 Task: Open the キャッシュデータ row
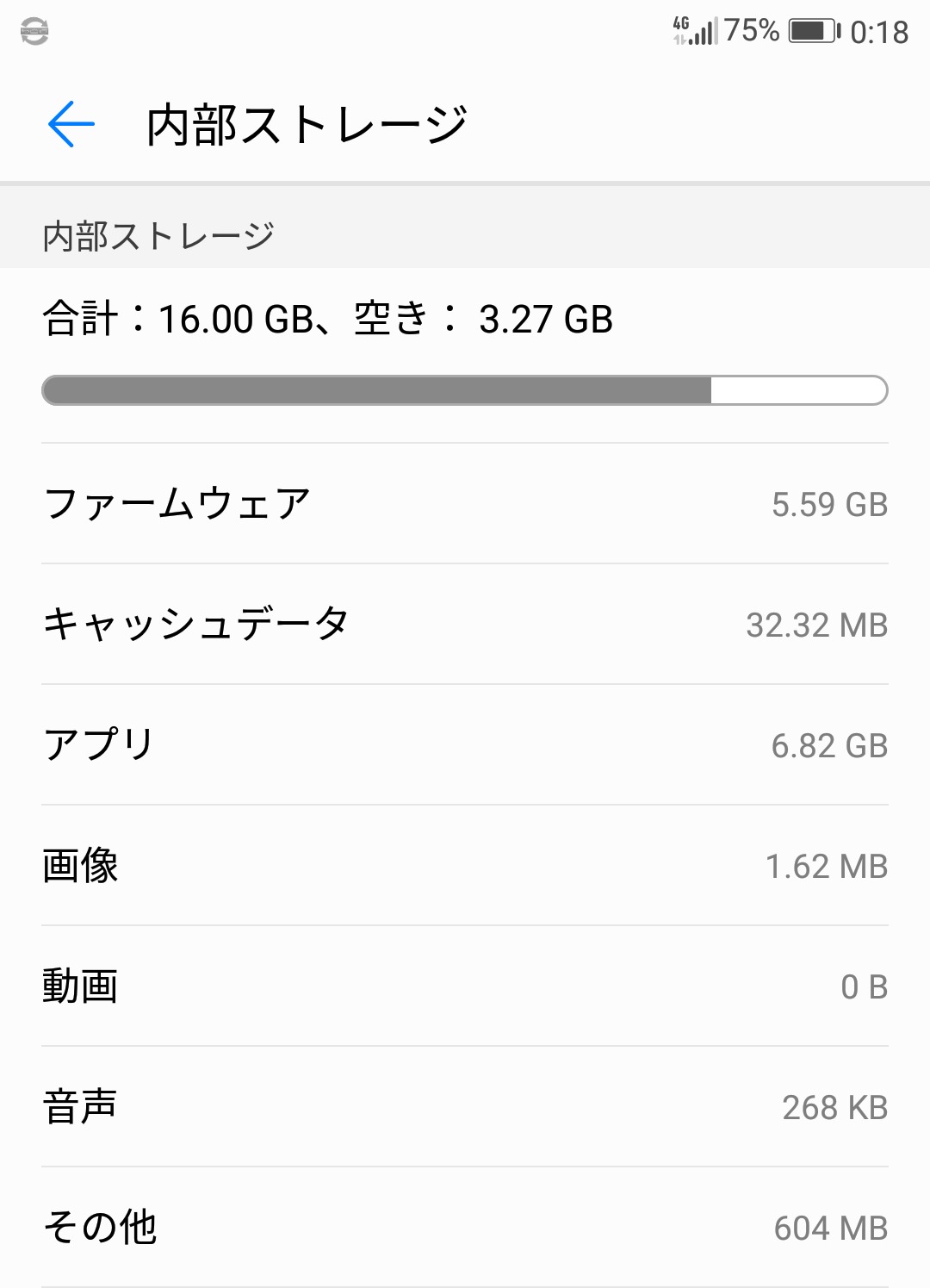[x=465, y=625]
